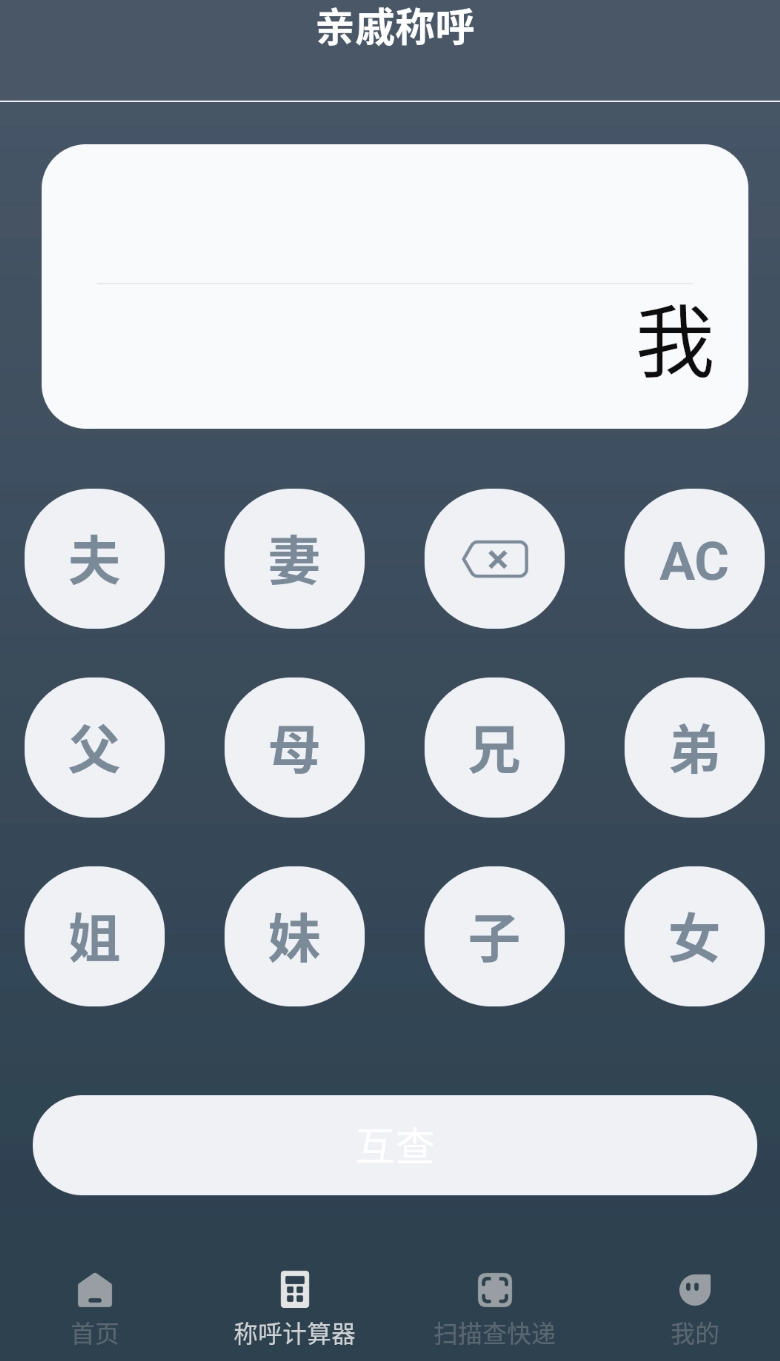Tap the 父 father button
Viewport: 780px width, 1361px height.
coord(94,747)
